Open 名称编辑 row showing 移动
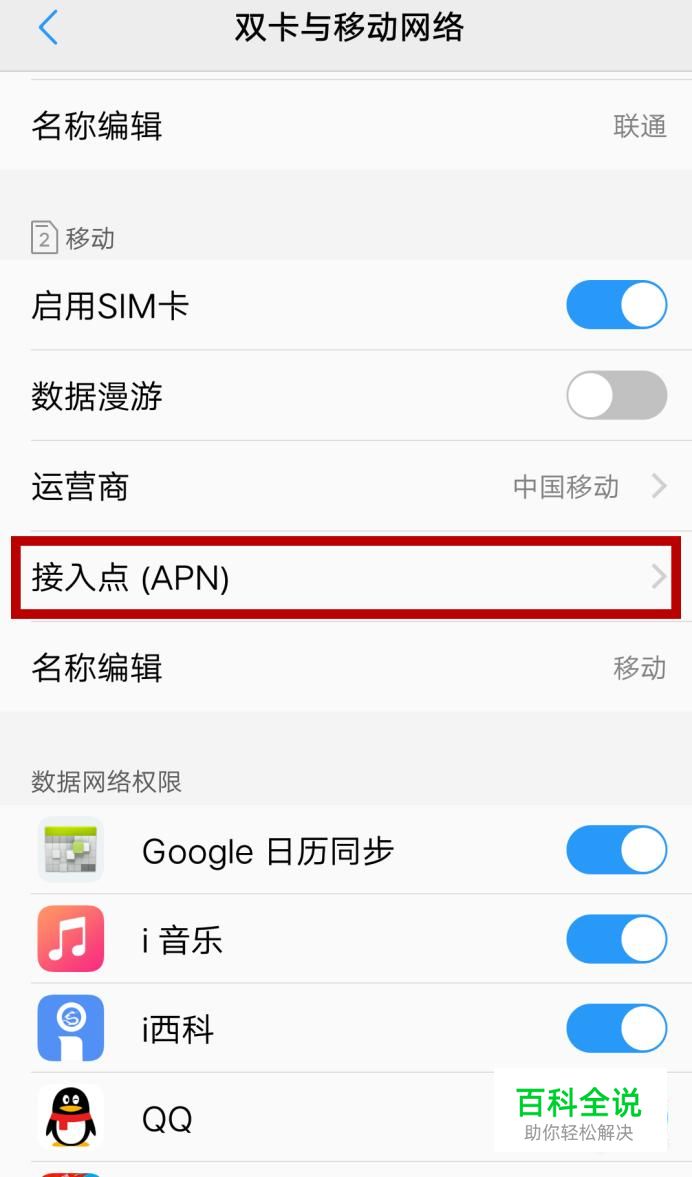The width and height of the screenshot is (692, 1177). coord(346,667)
